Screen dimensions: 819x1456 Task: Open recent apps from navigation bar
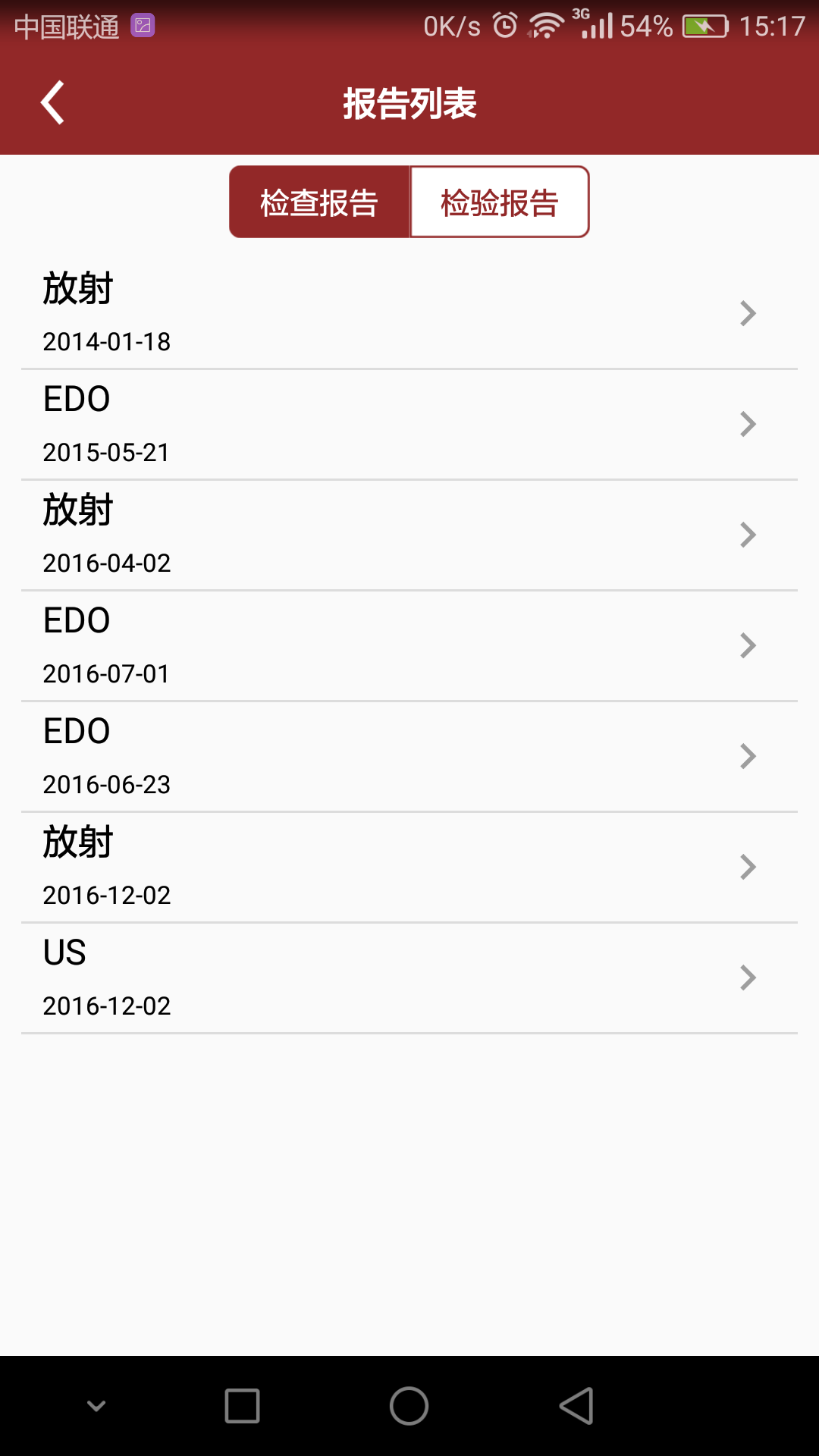pyautogui.click(x=243, y=1406)
